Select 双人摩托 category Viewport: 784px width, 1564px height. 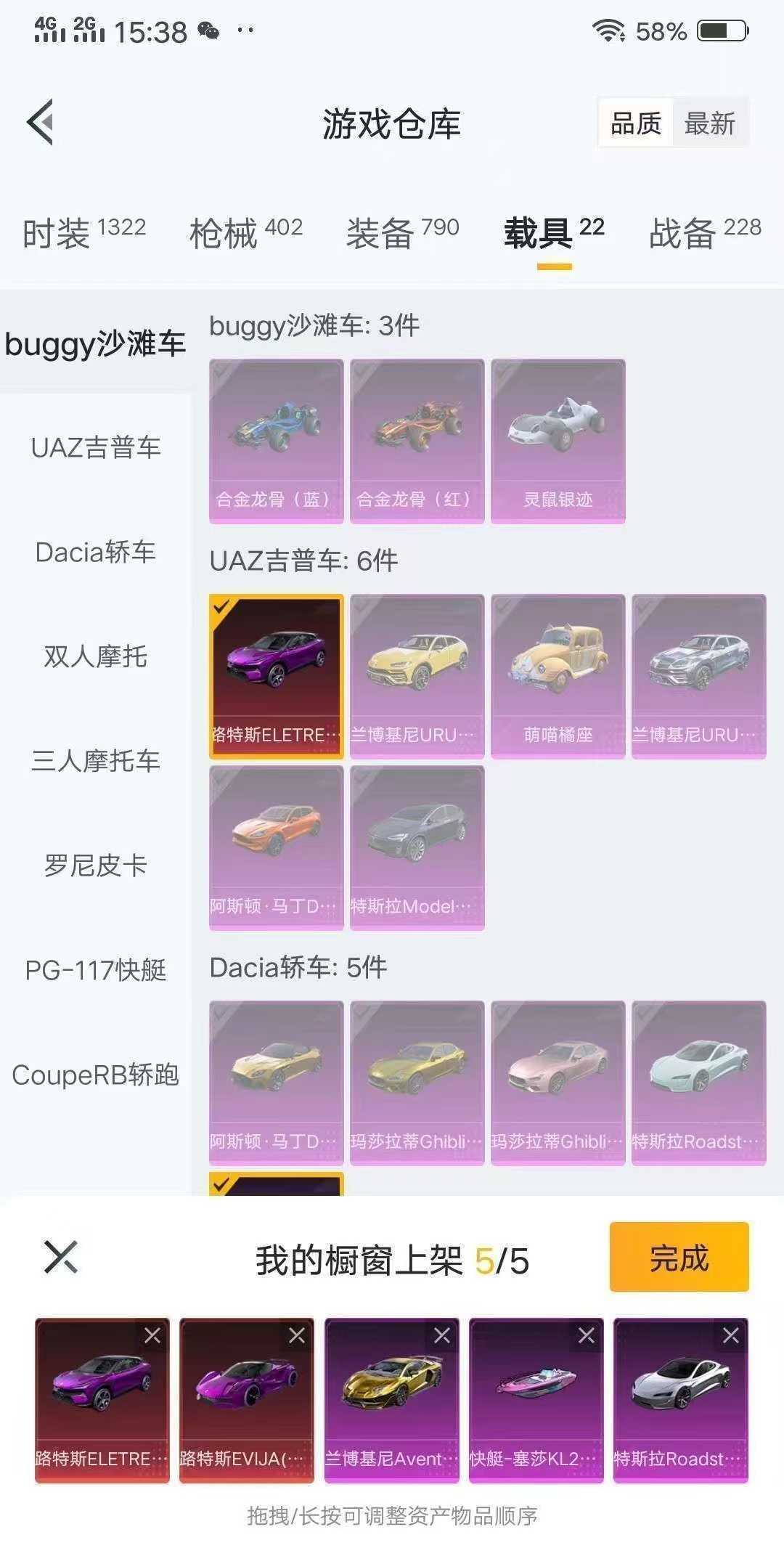95,656
